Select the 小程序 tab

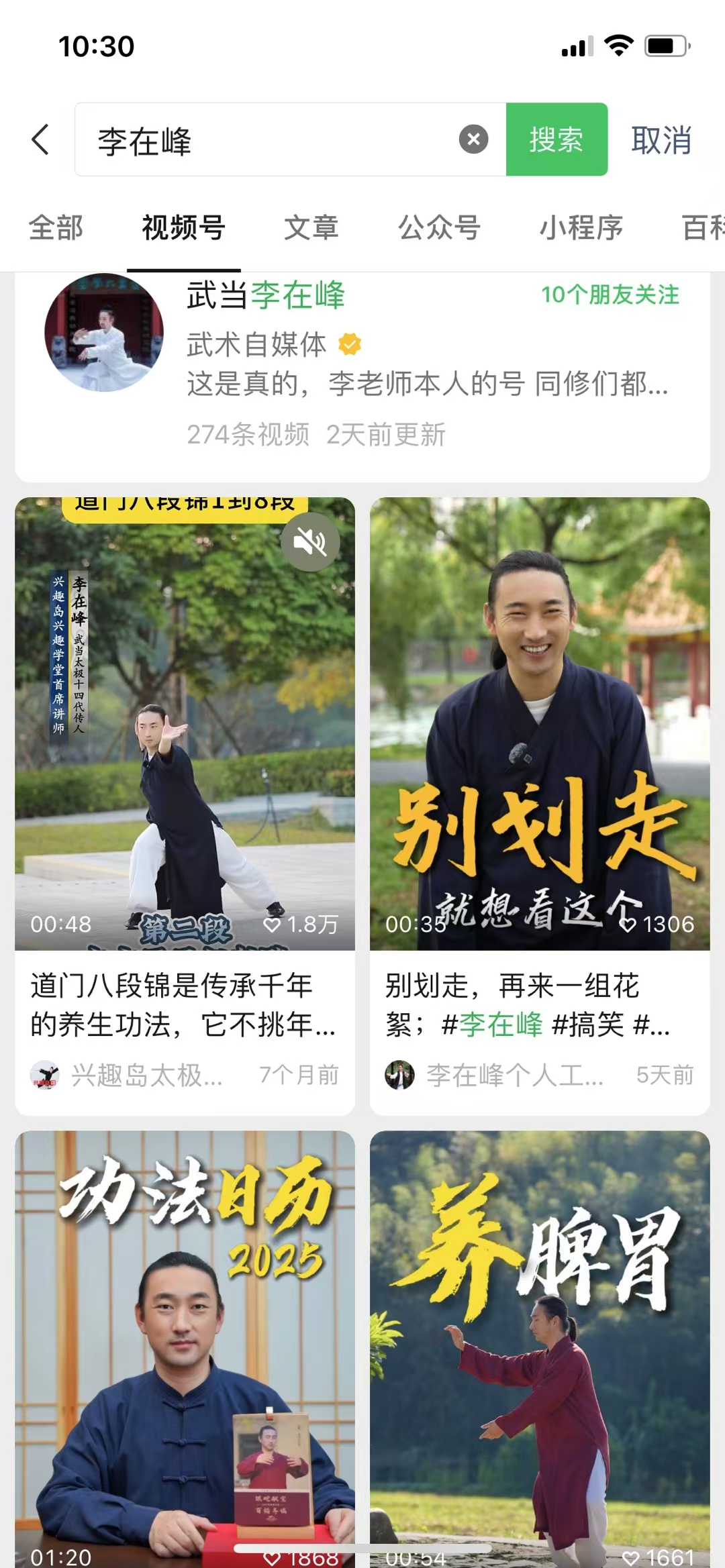click(581, 227)
